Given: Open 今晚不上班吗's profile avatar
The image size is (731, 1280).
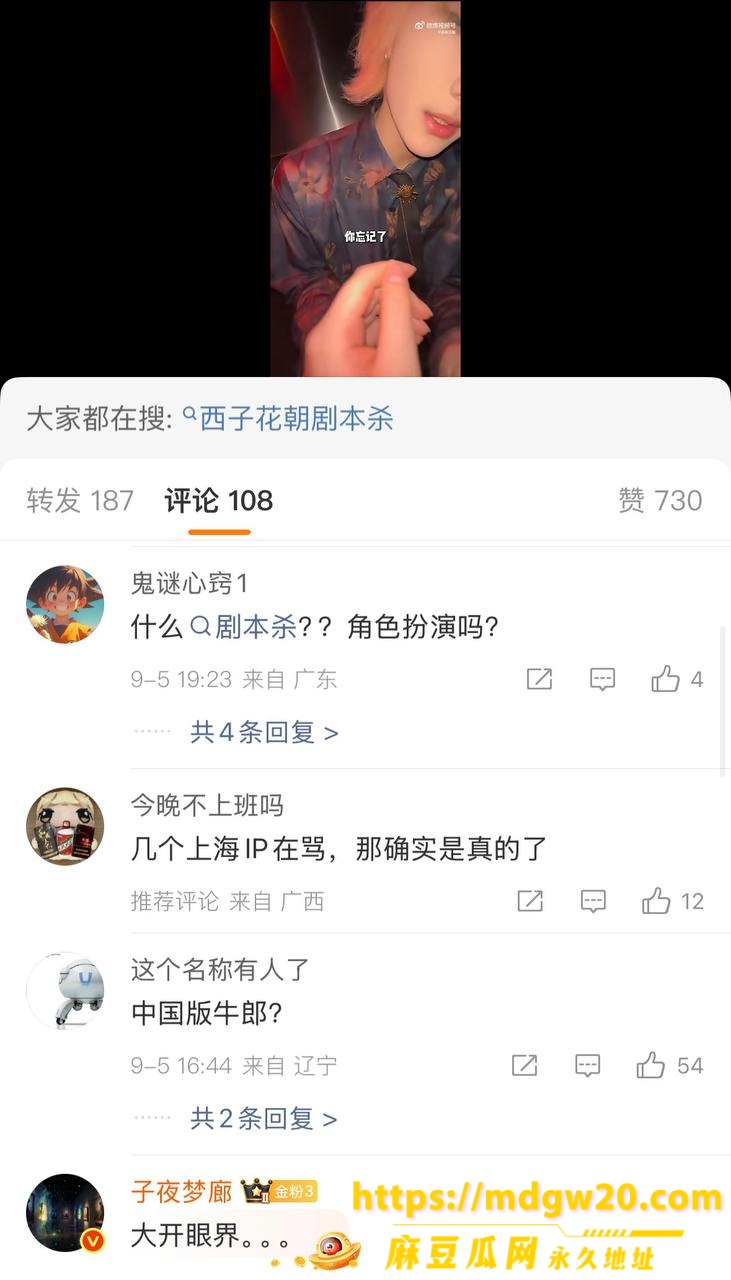Looking at the screenshot, I should click(65, 826).
